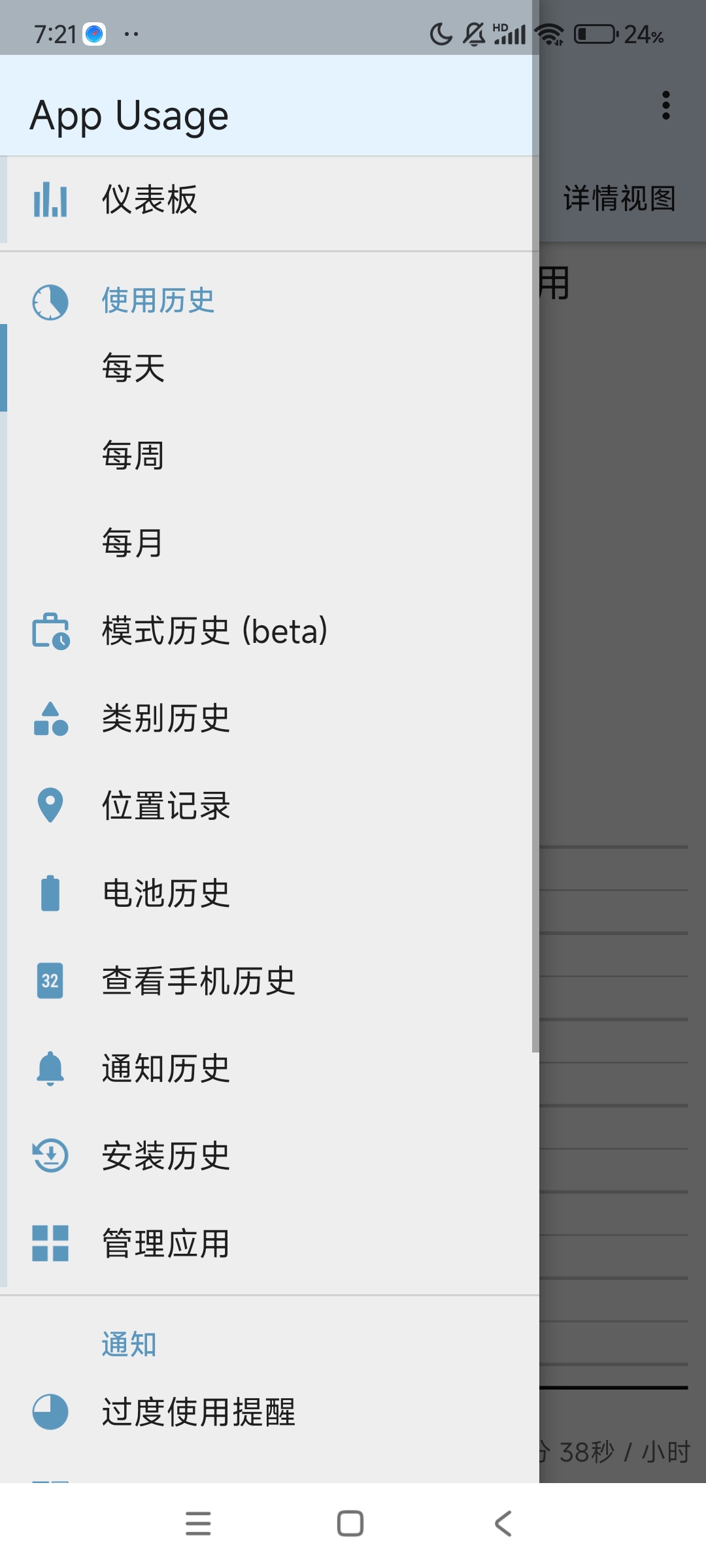Select 每周 weekly usage history
Image resolution: width=706 pixels, height=1568 pixels.
coord(133,455)
